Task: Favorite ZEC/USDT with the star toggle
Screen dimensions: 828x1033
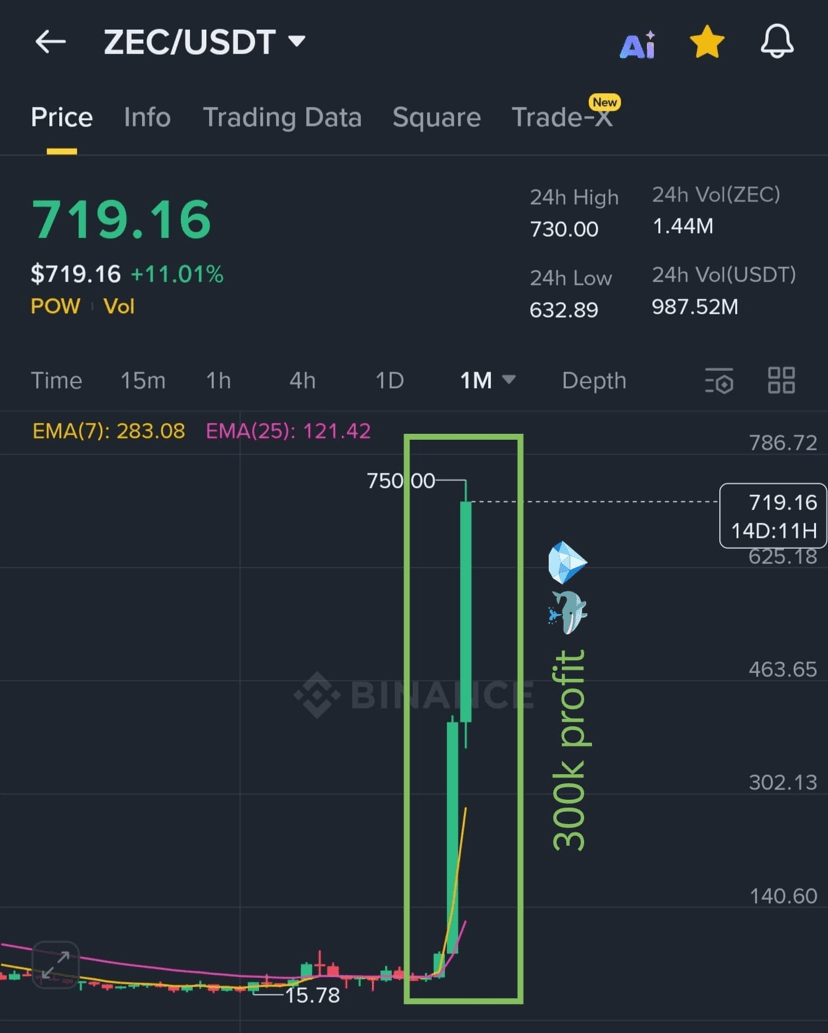Action: tap(707, 42)
